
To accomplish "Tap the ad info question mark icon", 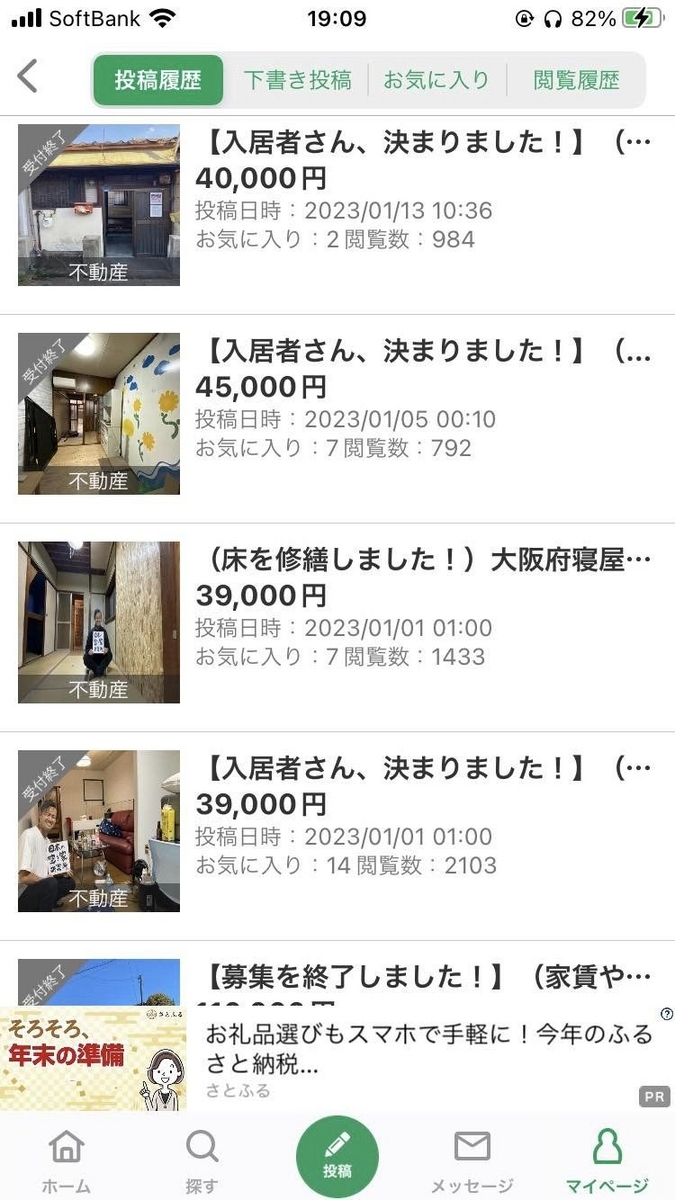I will click(x=666, y=1014).
